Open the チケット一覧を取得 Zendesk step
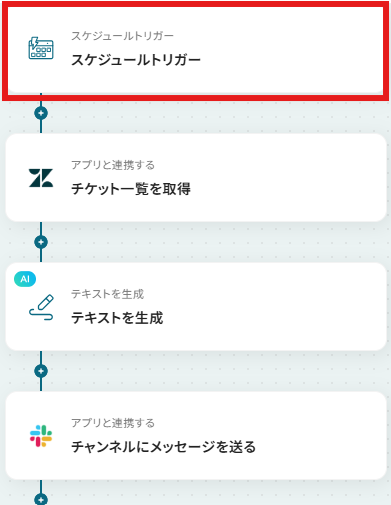This screenshot has width=391, height=505. coord(196,178)
